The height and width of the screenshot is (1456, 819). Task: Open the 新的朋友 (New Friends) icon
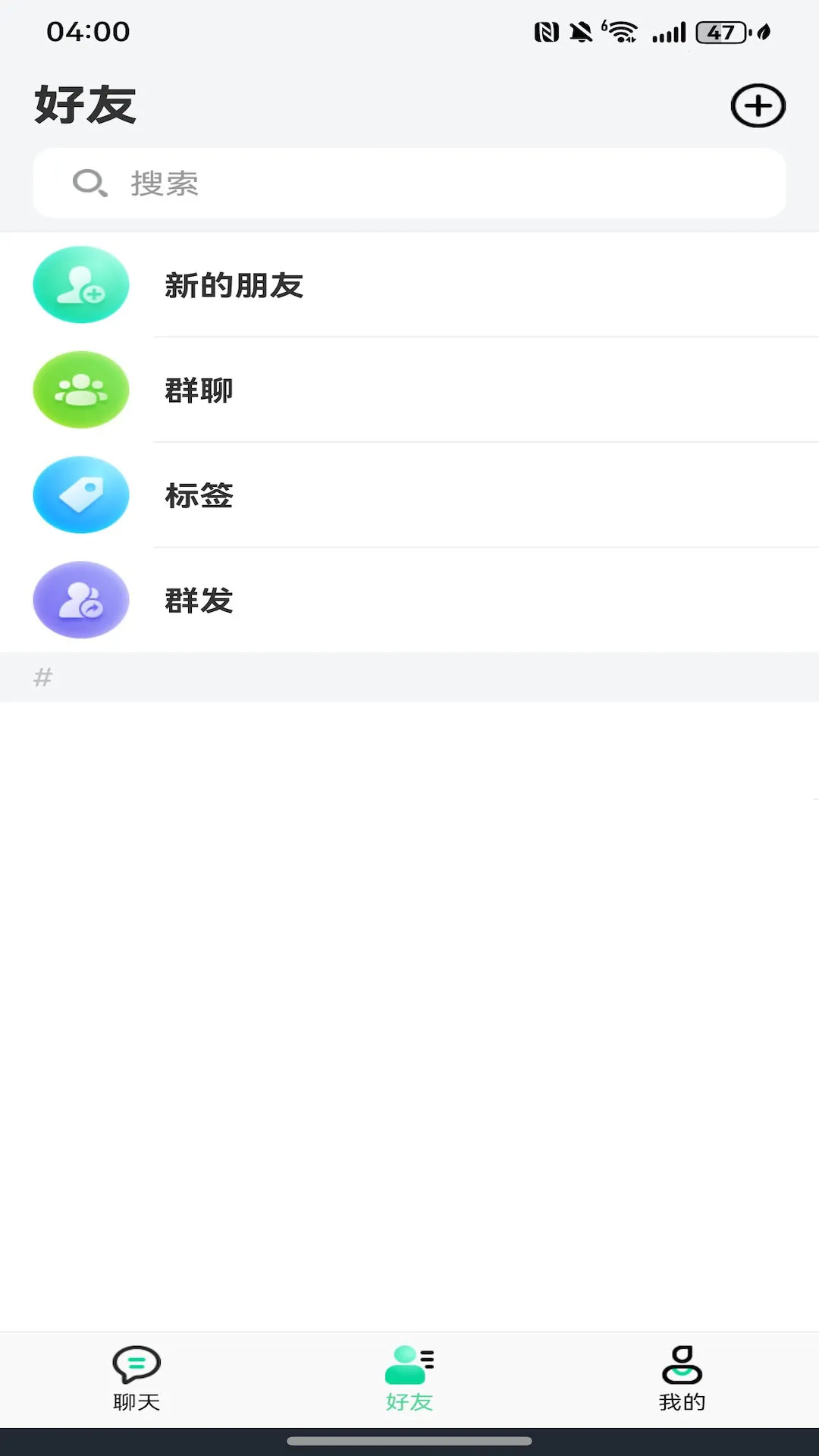pyautogui.click(x=81, y=285)
